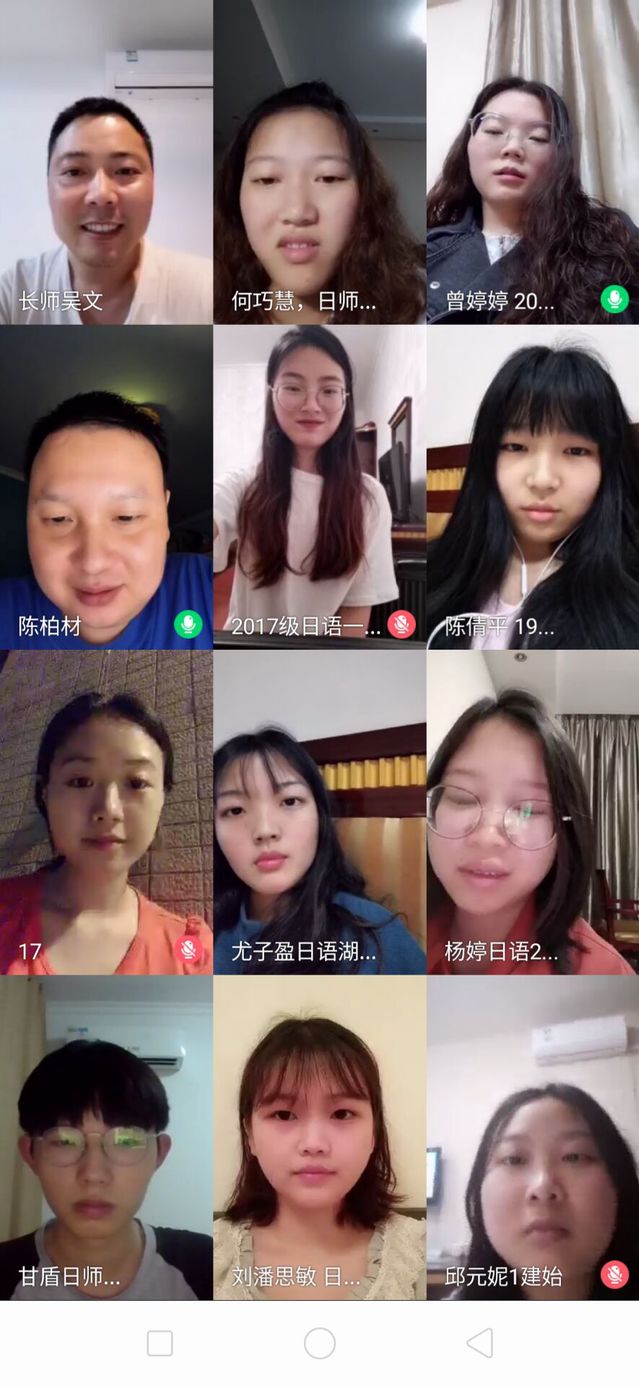The width and height of the screenshot is (639, 1386).
Task: Open 杨婷's video tile
Action: [532, 812]
